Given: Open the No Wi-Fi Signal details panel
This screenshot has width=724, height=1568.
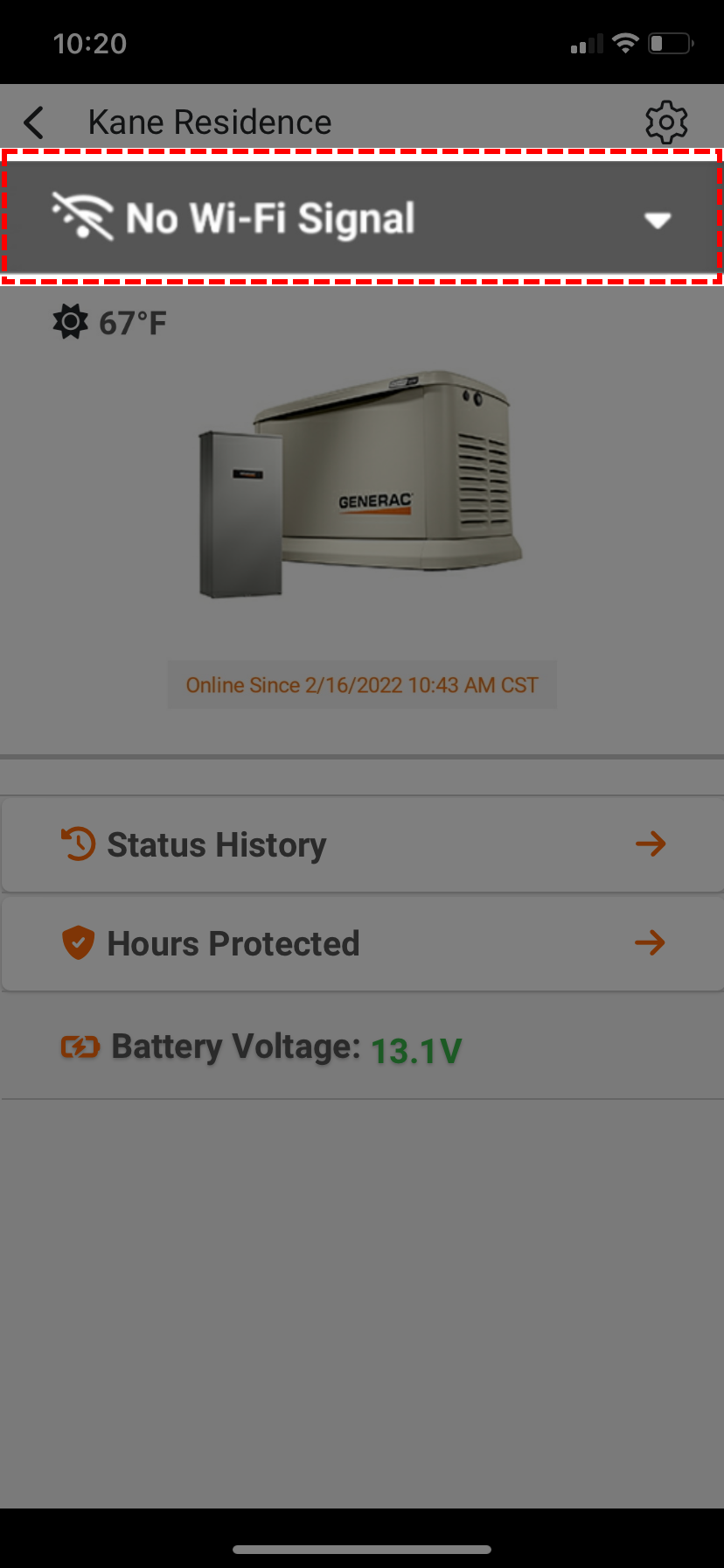Looking at the screenshot, I should (x=271, y=217).
